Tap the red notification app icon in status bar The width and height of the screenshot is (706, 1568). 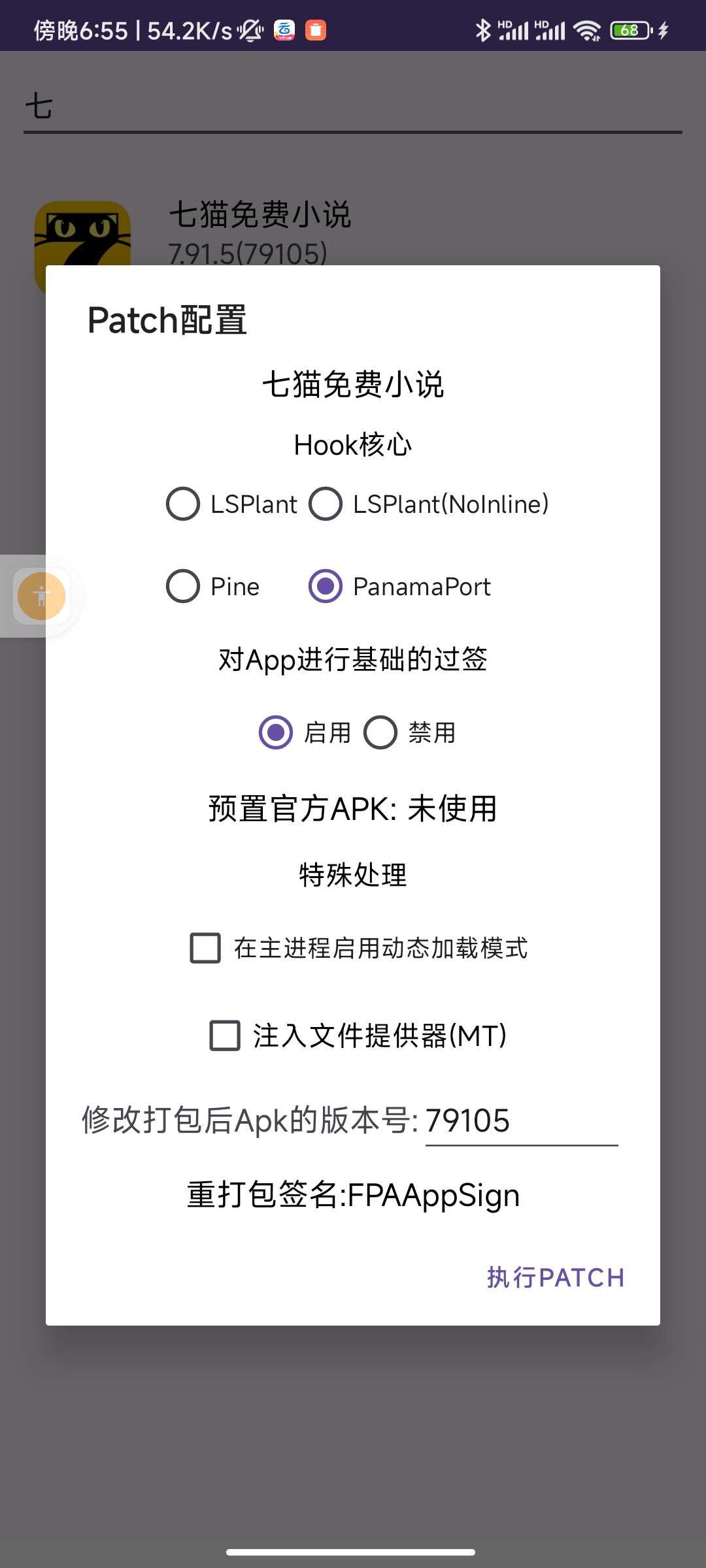pyautogui.click(x=316, y=29)
